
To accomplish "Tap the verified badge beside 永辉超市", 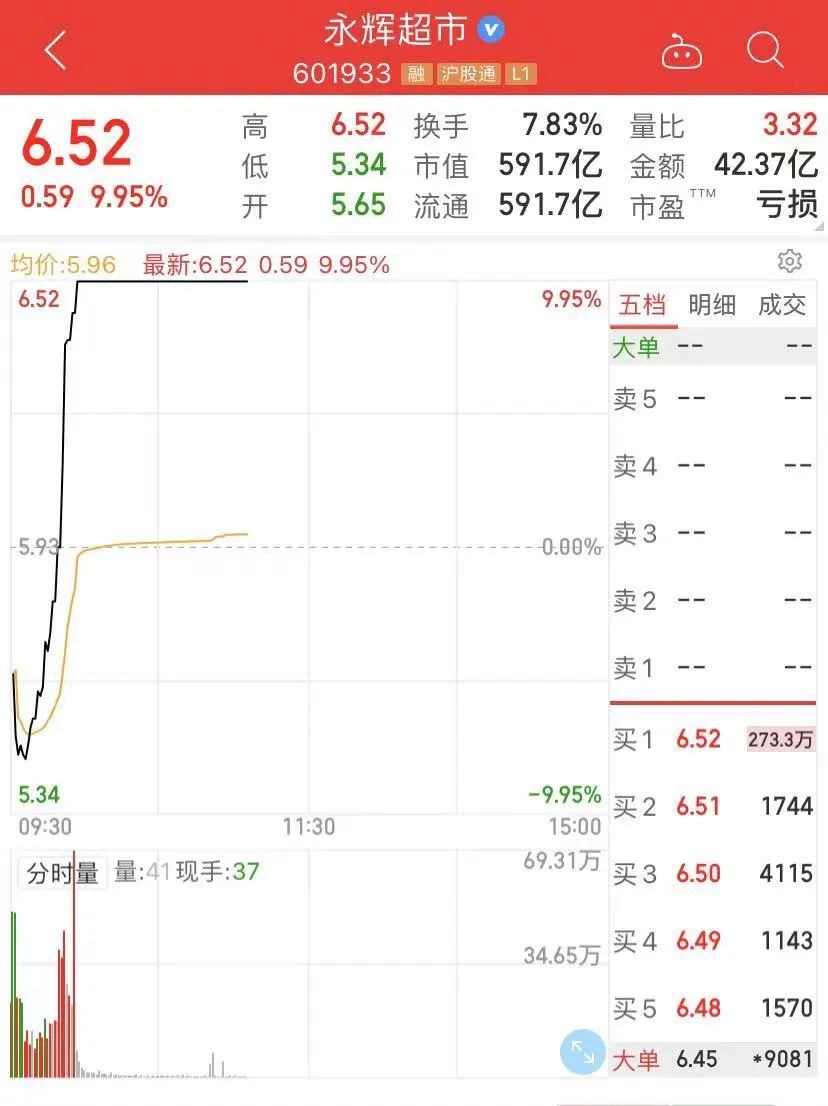I will (488, 31).
